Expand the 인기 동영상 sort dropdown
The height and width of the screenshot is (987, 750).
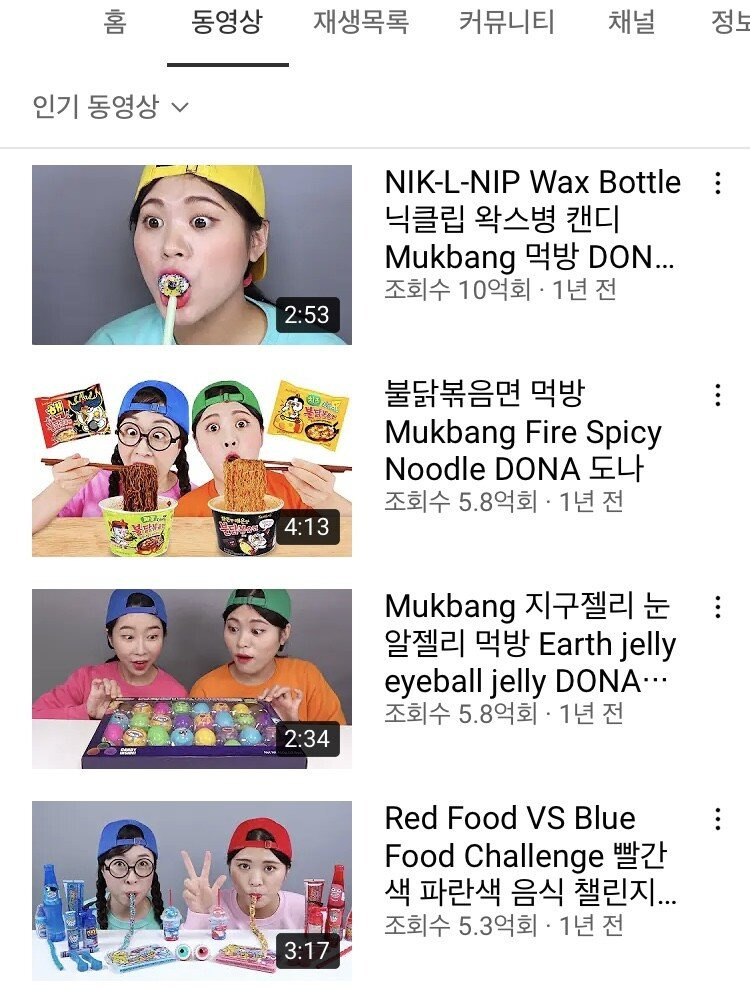tap(110, 107)
